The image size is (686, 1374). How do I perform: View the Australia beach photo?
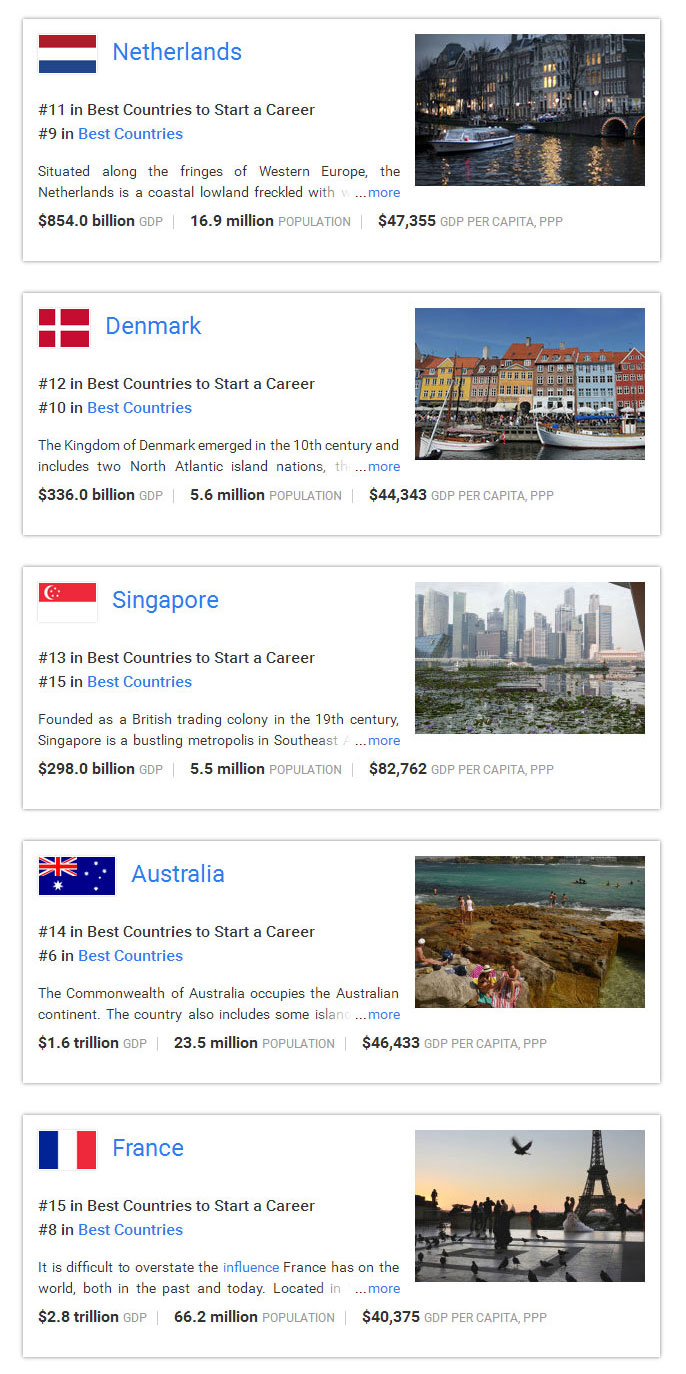(529, 932)
